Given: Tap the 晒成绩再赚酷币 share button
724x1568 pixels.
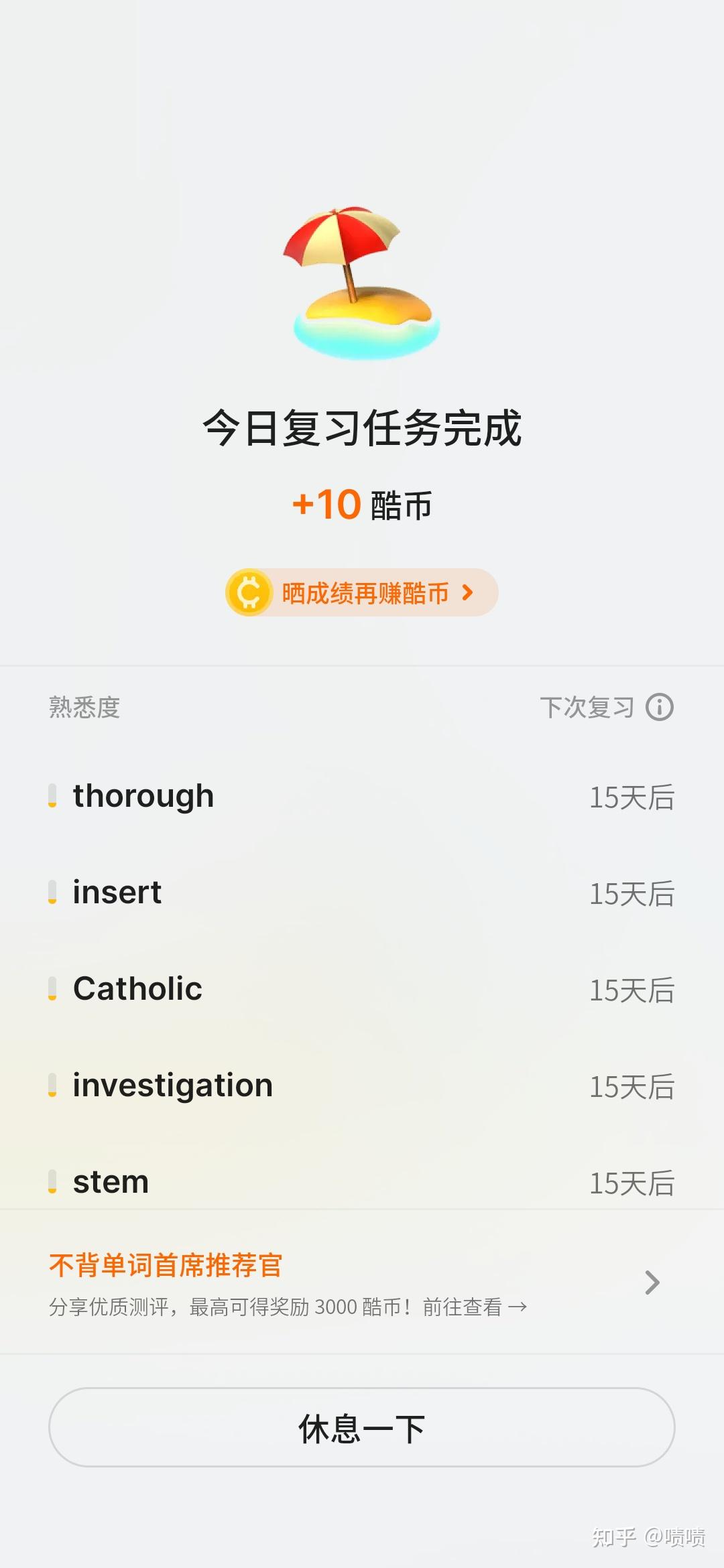Looking at the screenshot, I should [x=362, y=593].
